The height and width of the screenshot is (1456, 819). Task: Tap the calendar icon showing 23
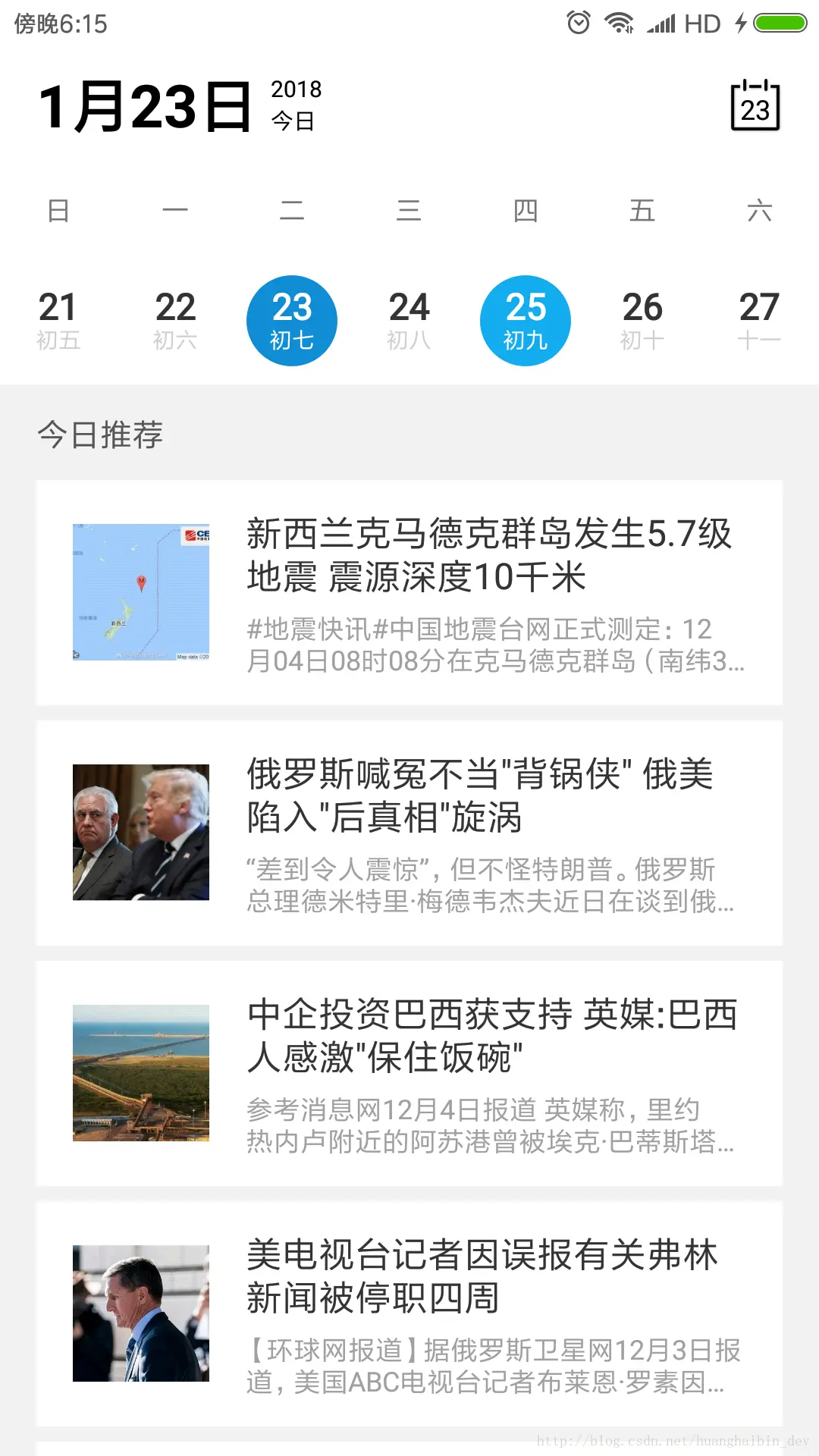(755, 106)
